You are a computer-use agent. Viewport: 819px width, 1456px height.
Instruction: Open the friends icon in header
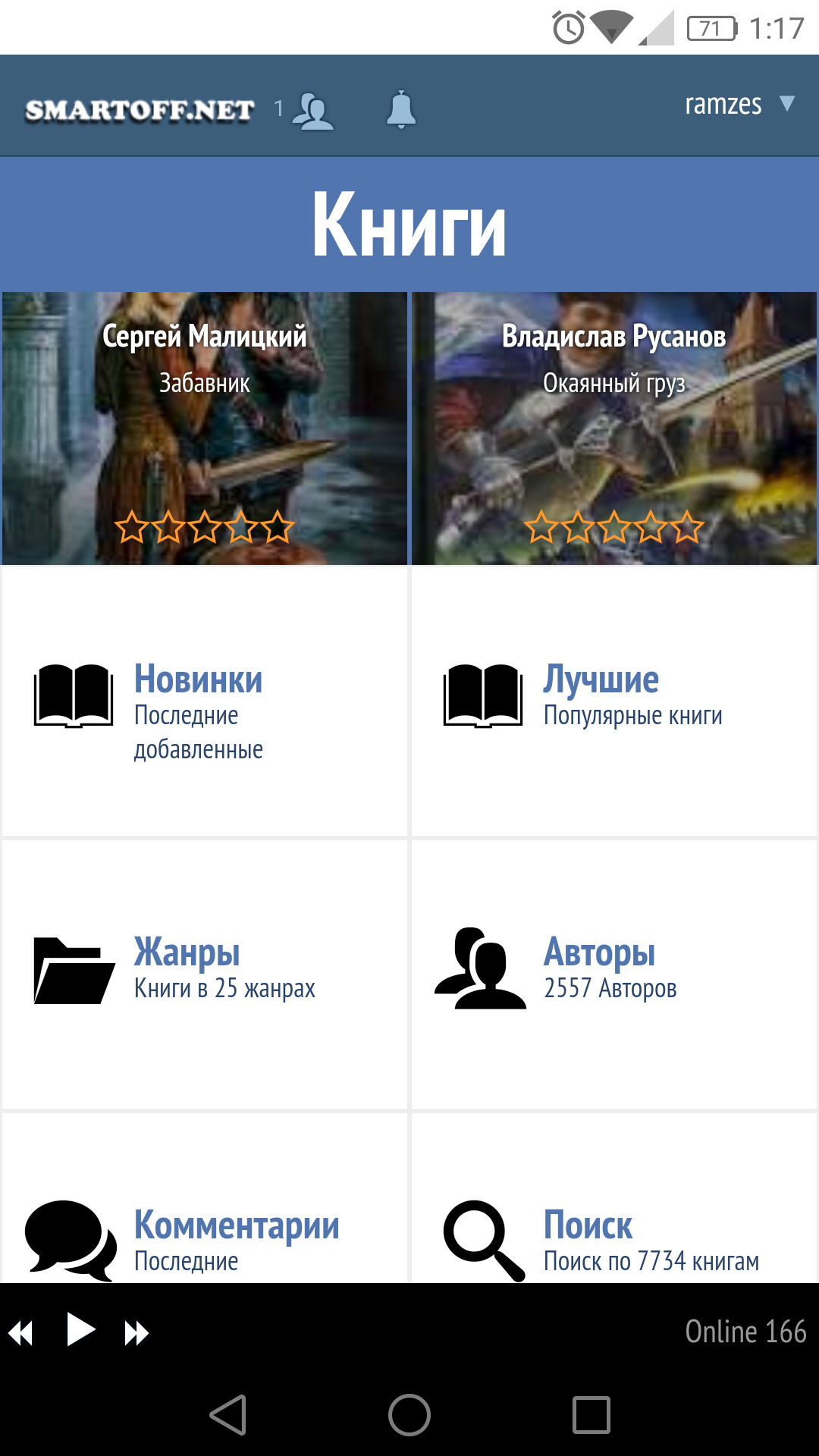coord(312,111)
